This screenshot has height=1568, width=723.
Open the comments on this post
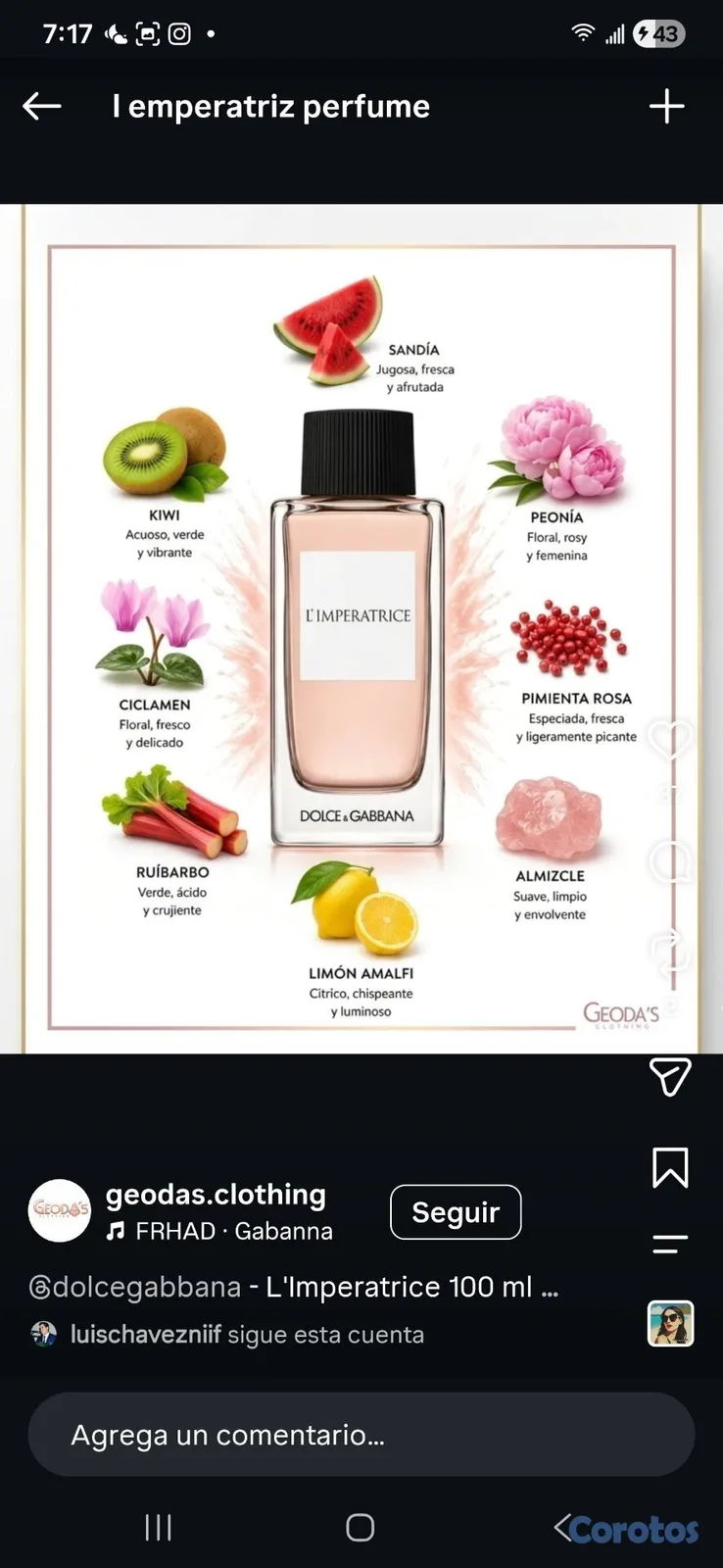670,862
